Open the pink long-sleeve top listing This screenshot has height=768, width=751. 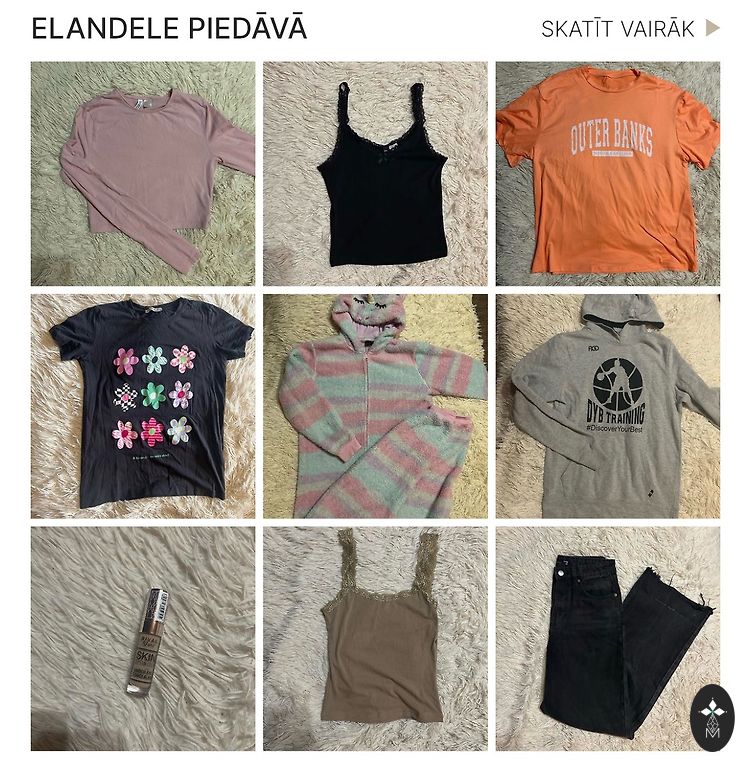pyautogui.click(x=143, y=174)
